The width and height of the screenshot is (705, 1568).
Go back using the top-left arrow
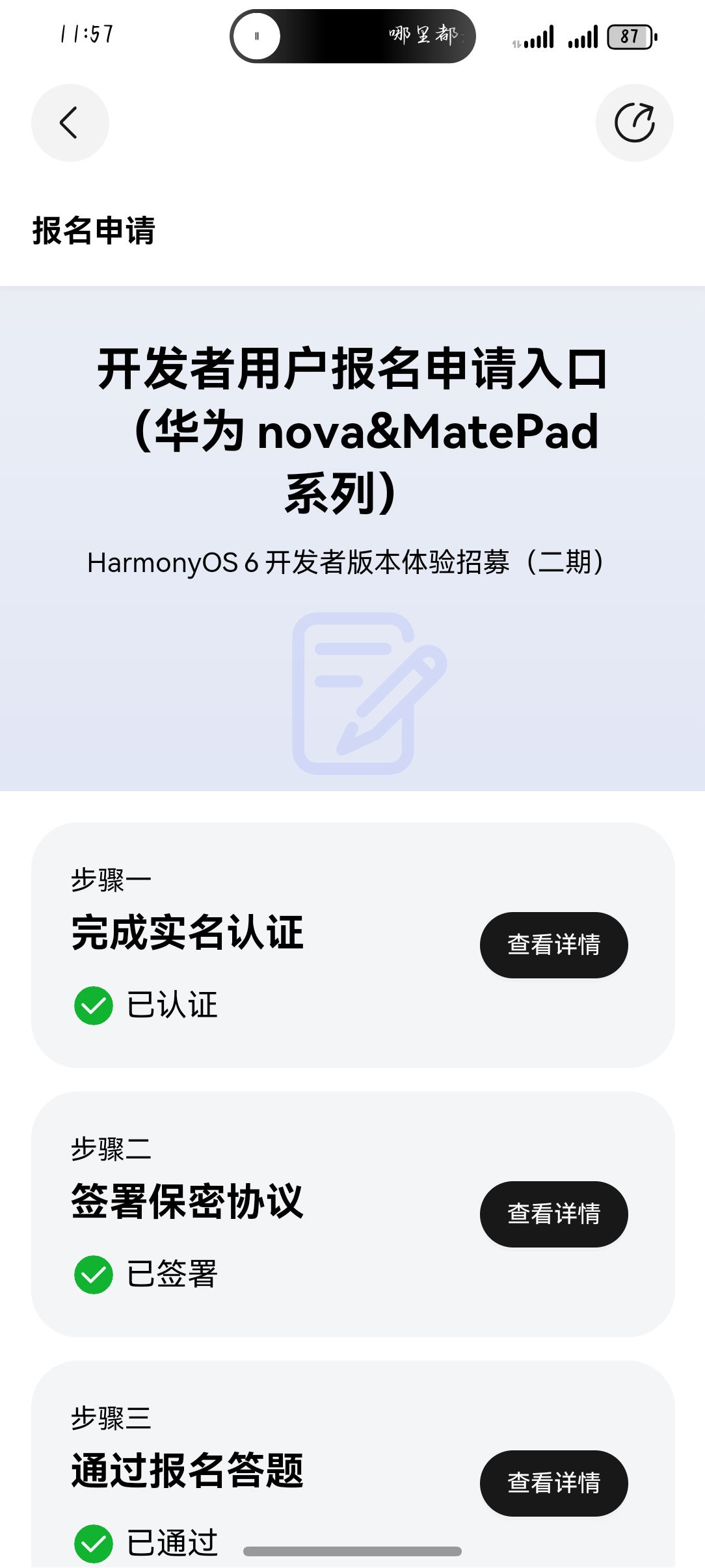click(x=70, y=123)
